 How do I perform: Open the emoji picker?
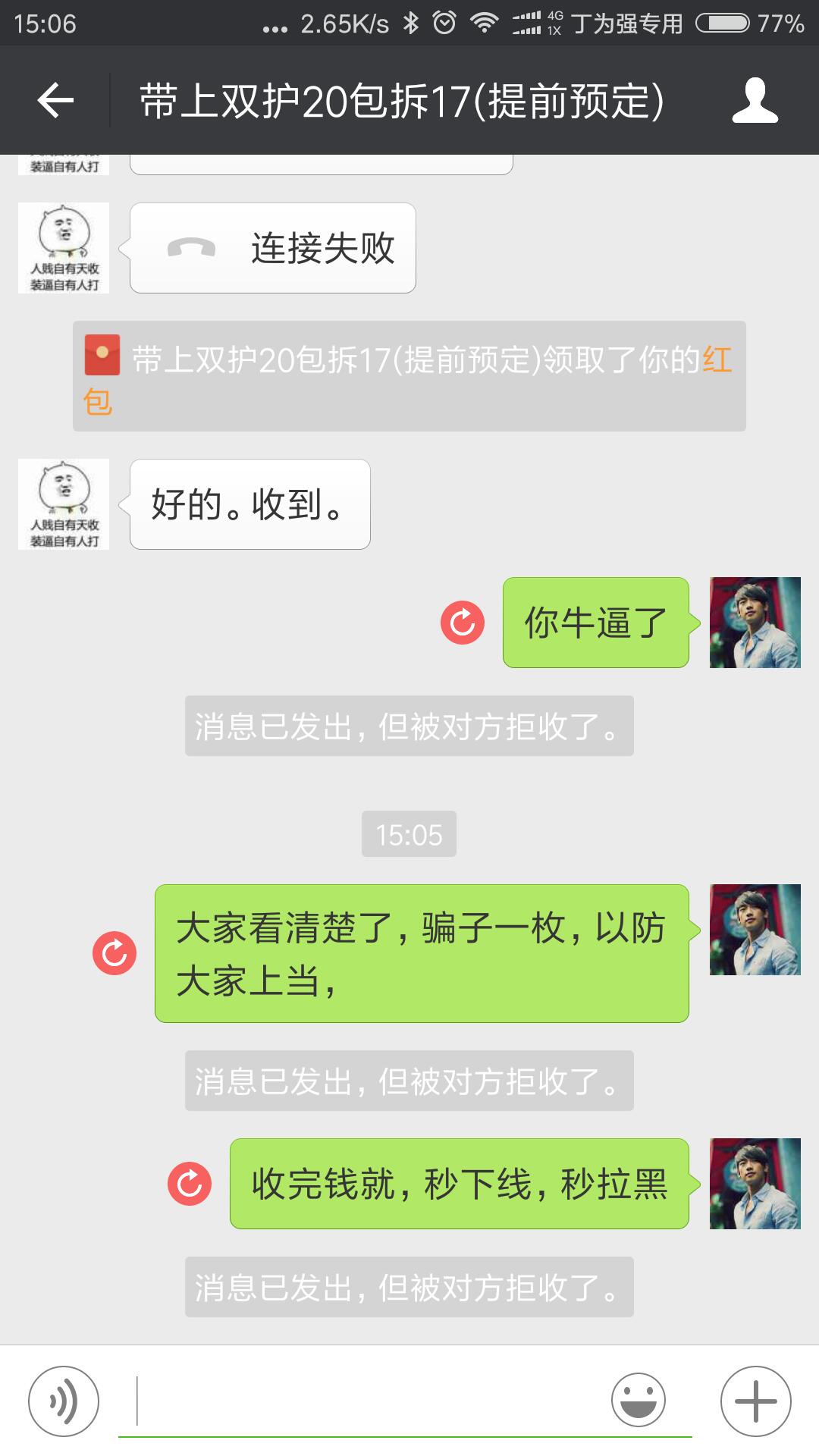pyautogui.click(x=639, y=1401)
